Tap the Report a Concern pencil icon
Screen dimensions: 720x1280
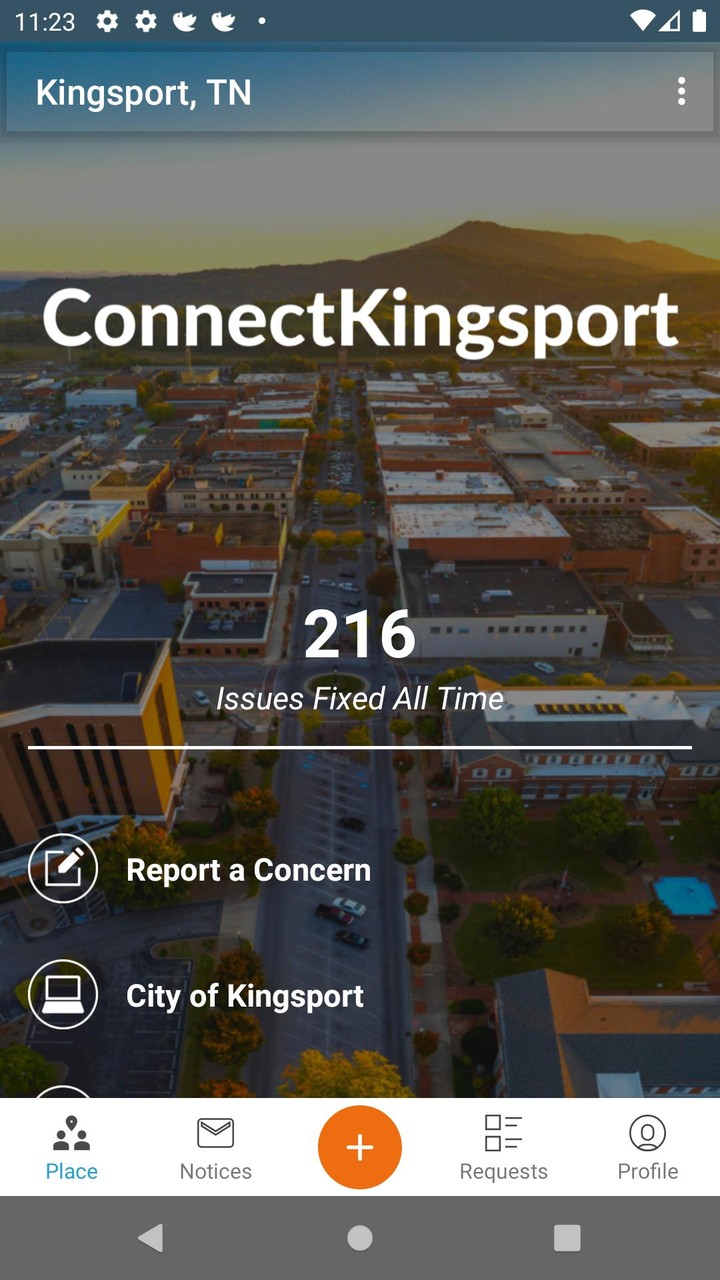tap(62, 869)
